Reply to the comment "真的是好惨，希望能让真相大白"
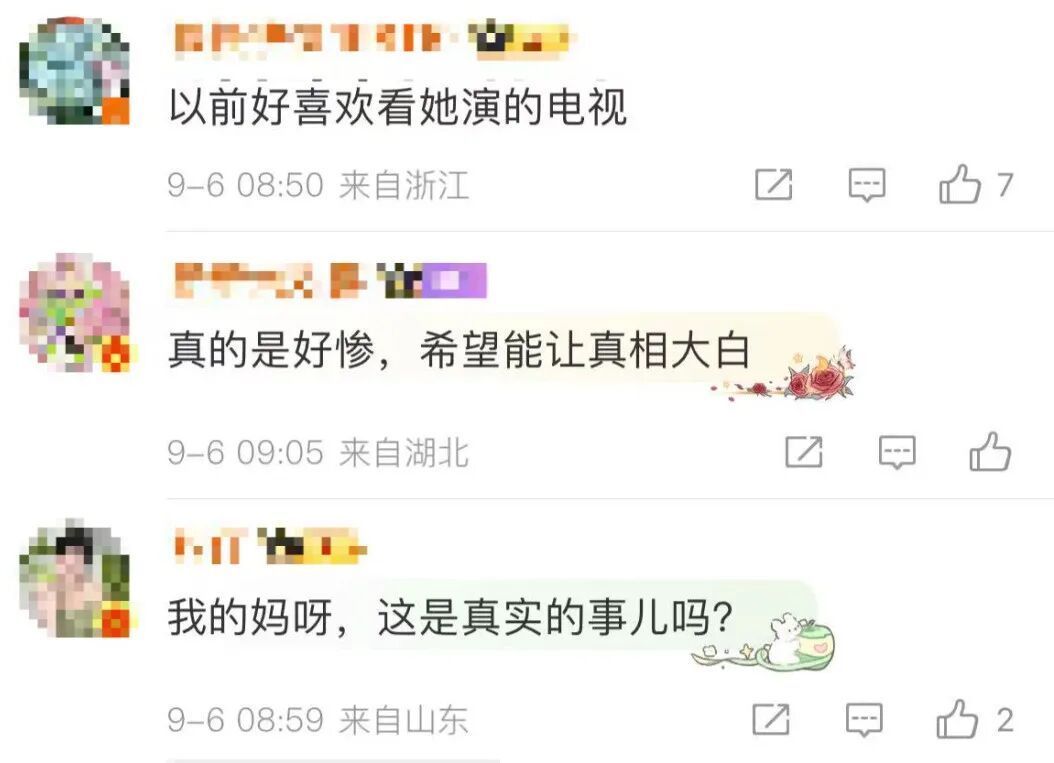 click(x=897, y=453)
